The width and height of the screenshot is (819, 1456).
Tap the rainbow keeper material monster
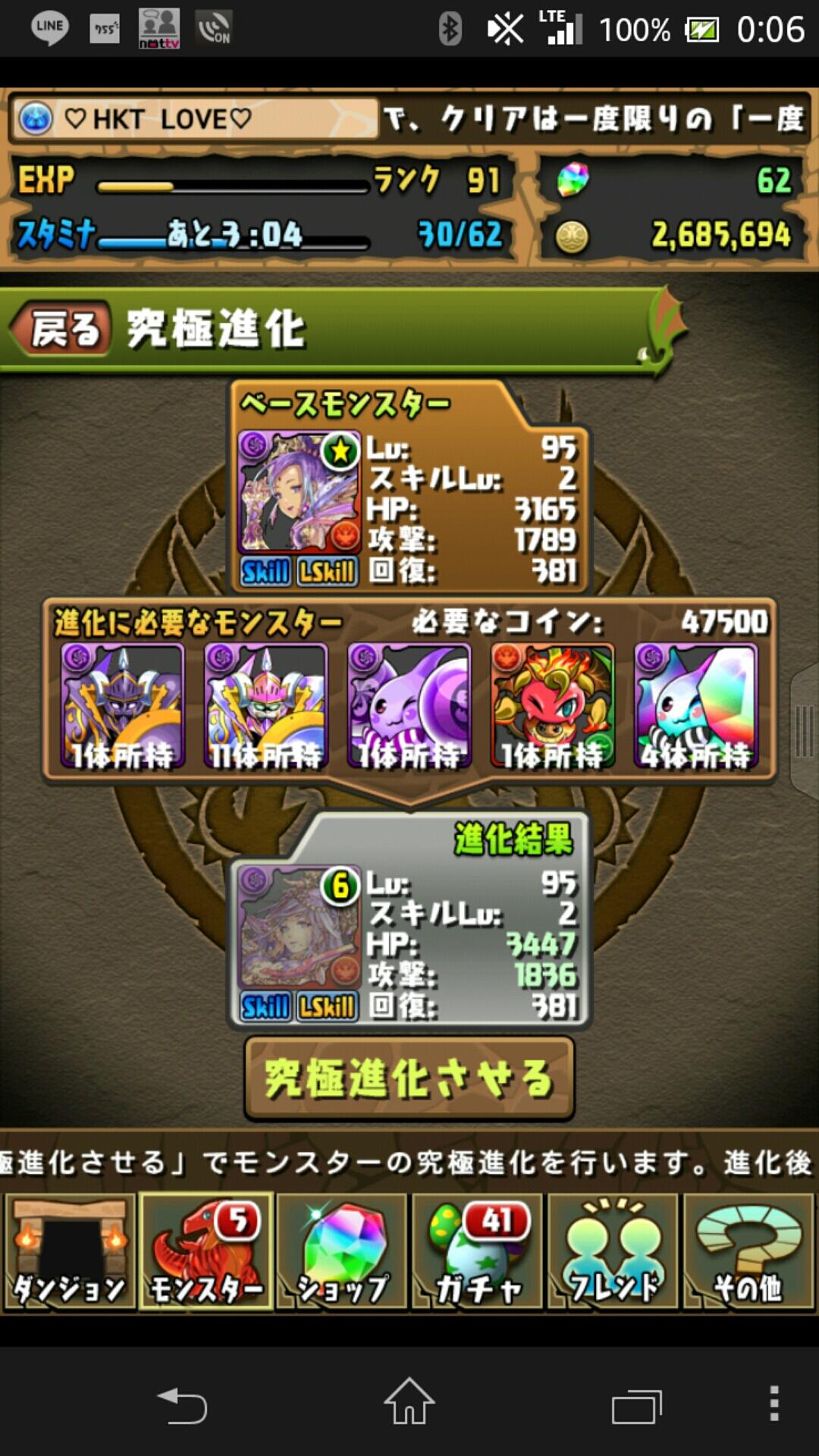698,705
